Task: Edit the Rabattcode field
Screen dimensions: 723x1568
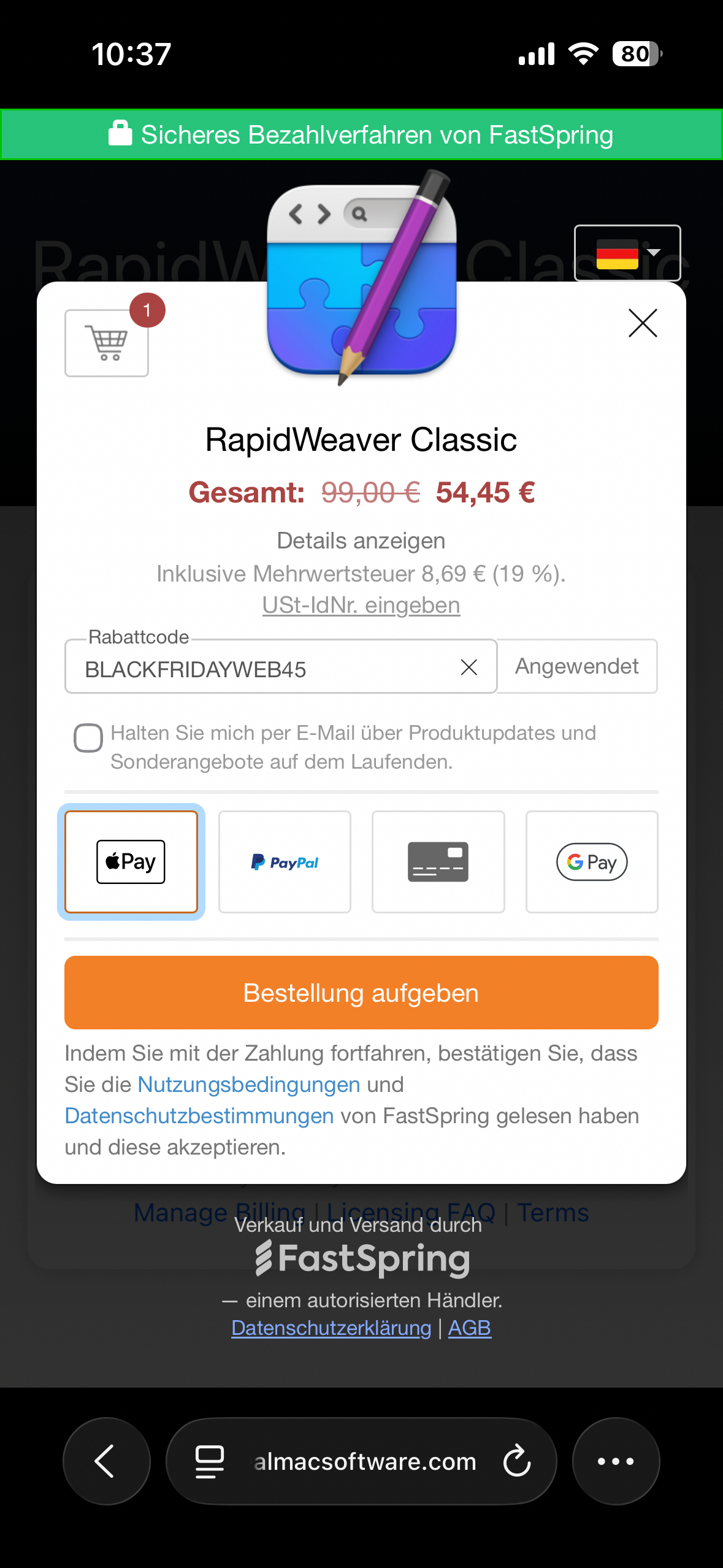Action: tap(264, 669)
